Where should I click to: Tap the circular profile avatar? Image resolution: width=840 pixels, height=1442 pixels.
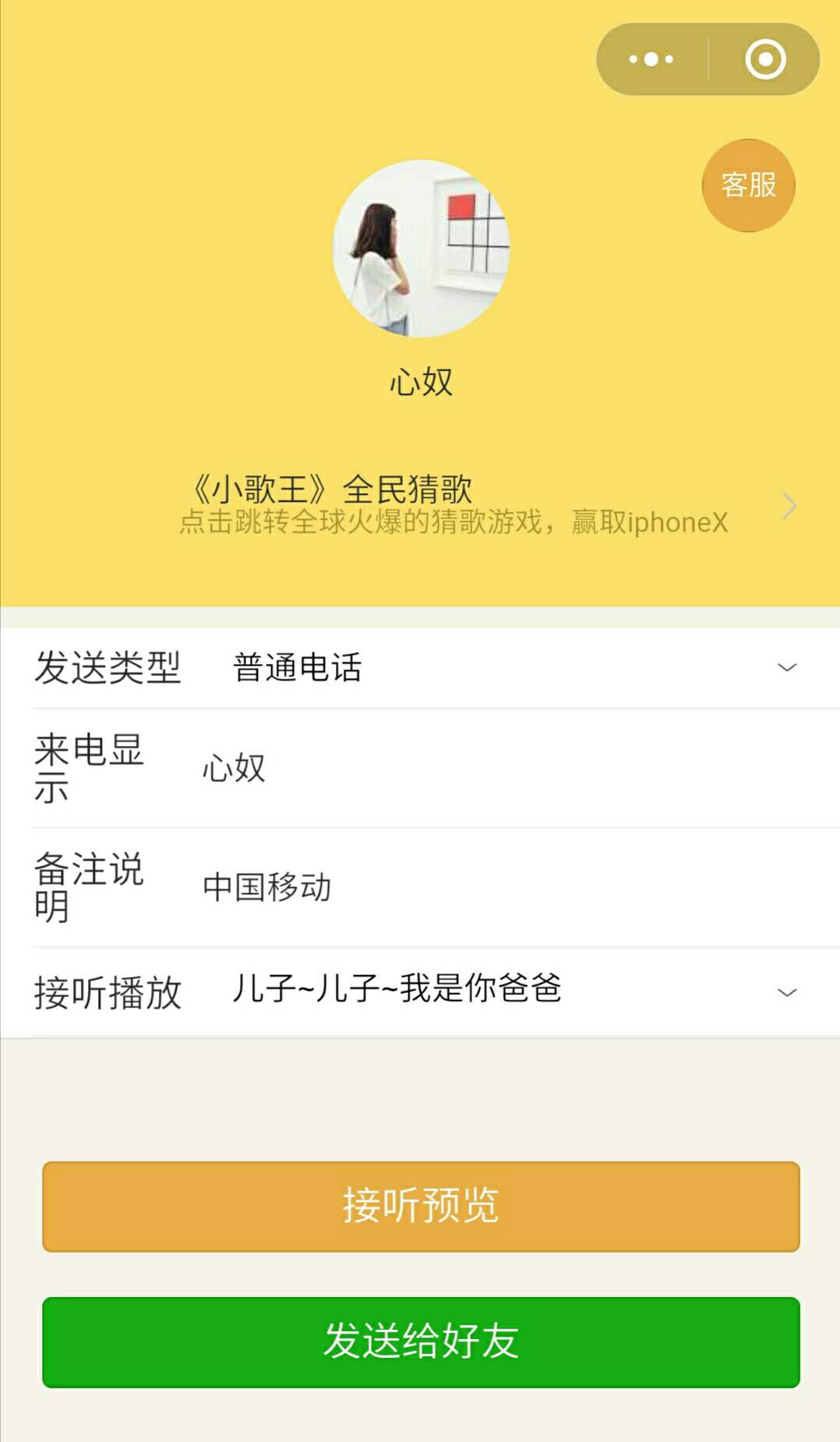pyautogui.click(x=421, y=249)
